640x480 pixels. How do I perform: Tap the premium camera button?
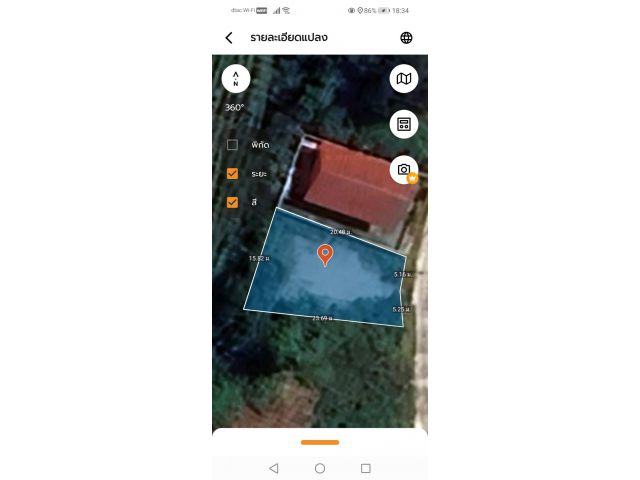coord(404,170)
